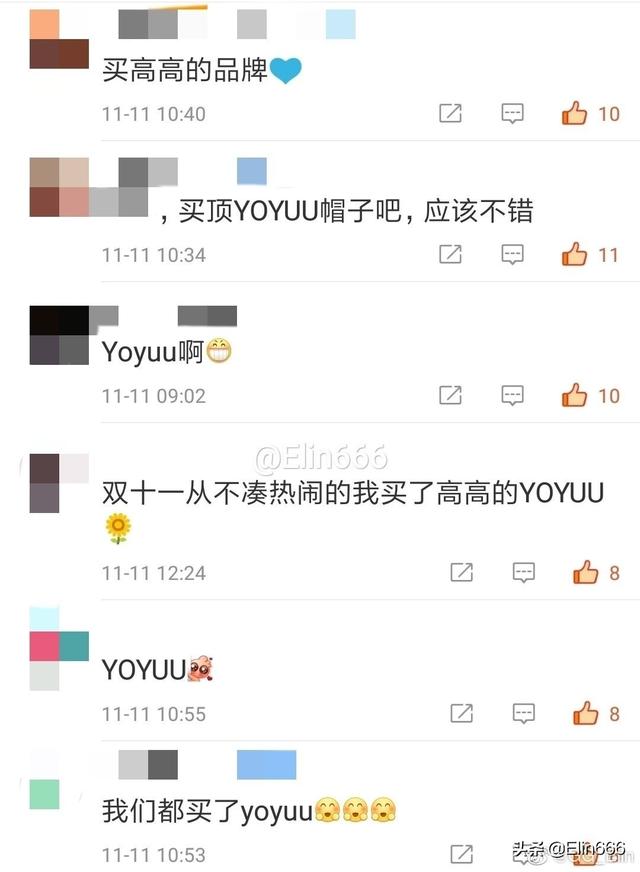The height and width of the screenshot is (872, 640).
Task: Like the 'YOYUU' comment posted at 10:55
Action: coord(585,713)
